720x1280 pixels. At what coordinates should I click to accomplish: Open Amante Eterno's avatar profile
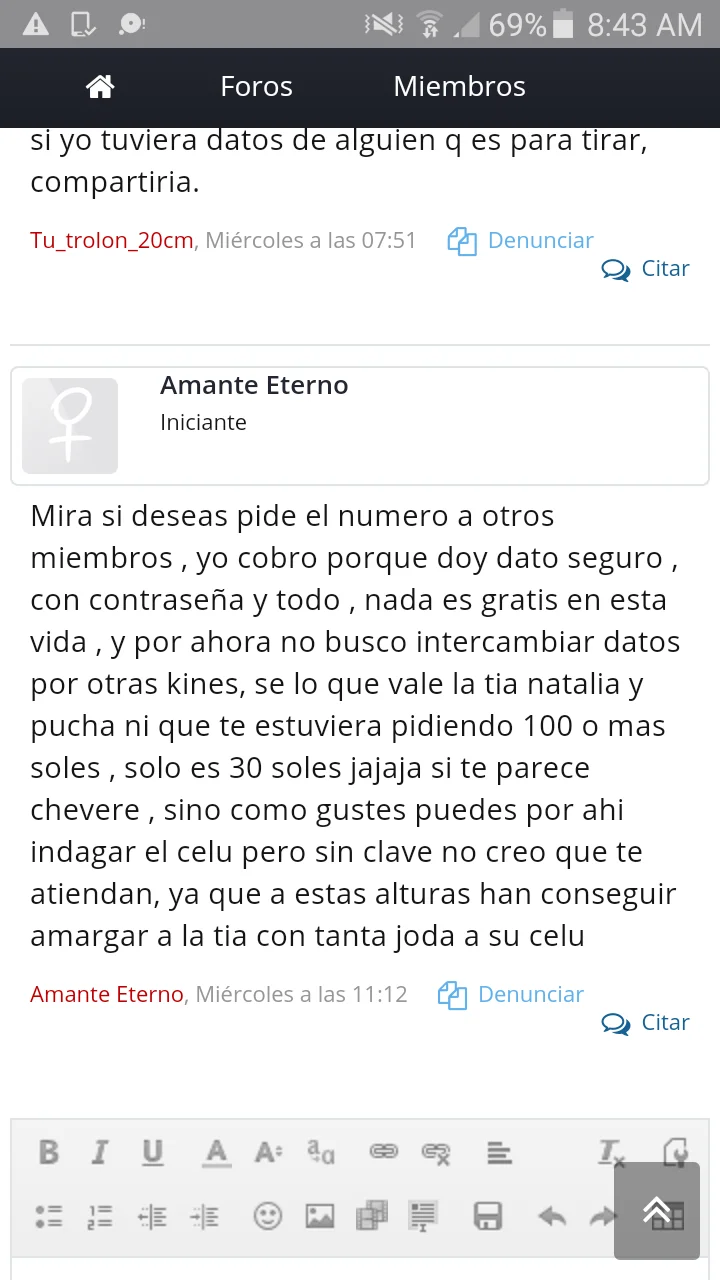70,425
